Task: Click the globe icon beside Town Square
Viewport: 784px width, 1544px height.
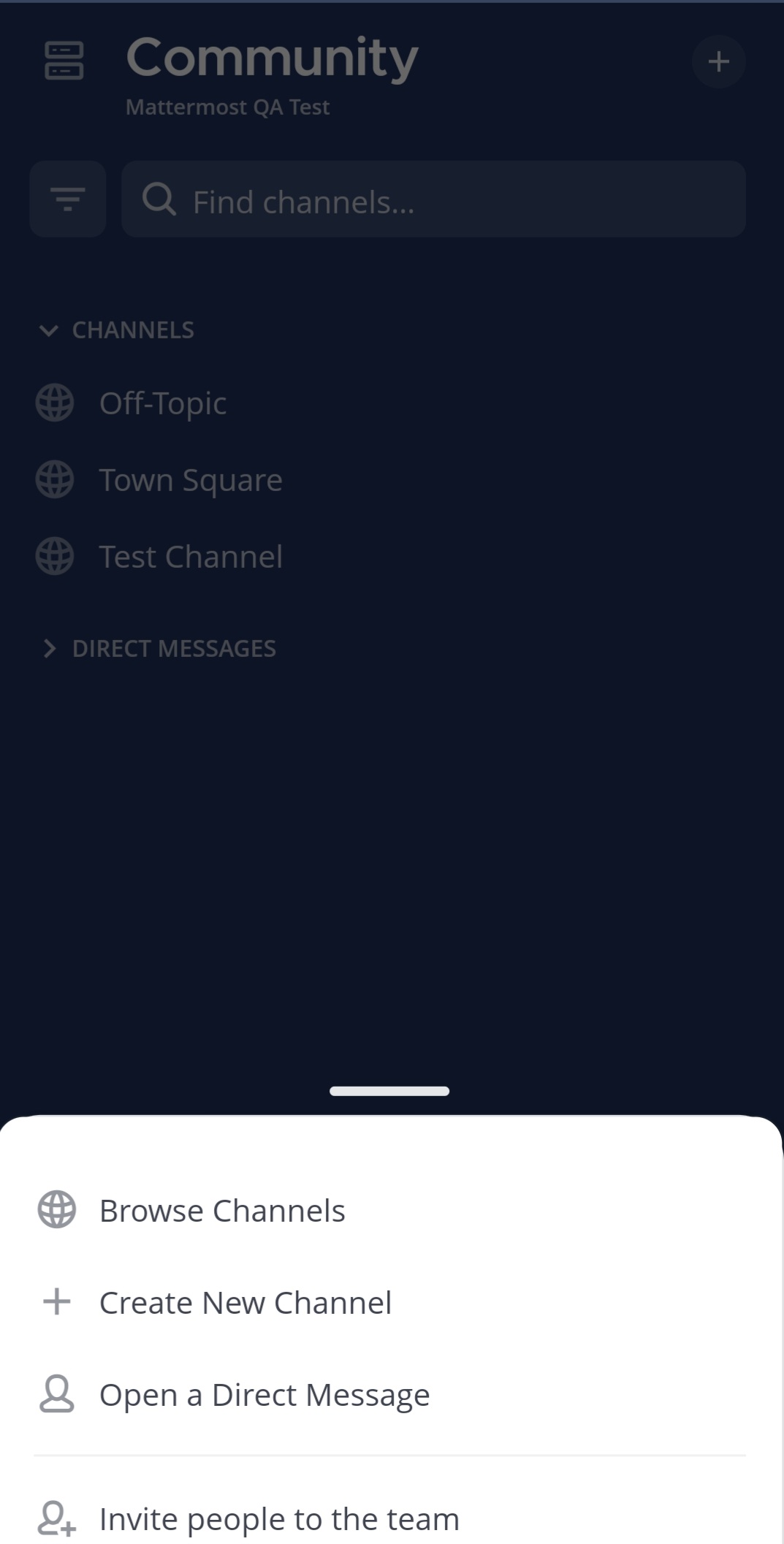Action: [56, 480]
